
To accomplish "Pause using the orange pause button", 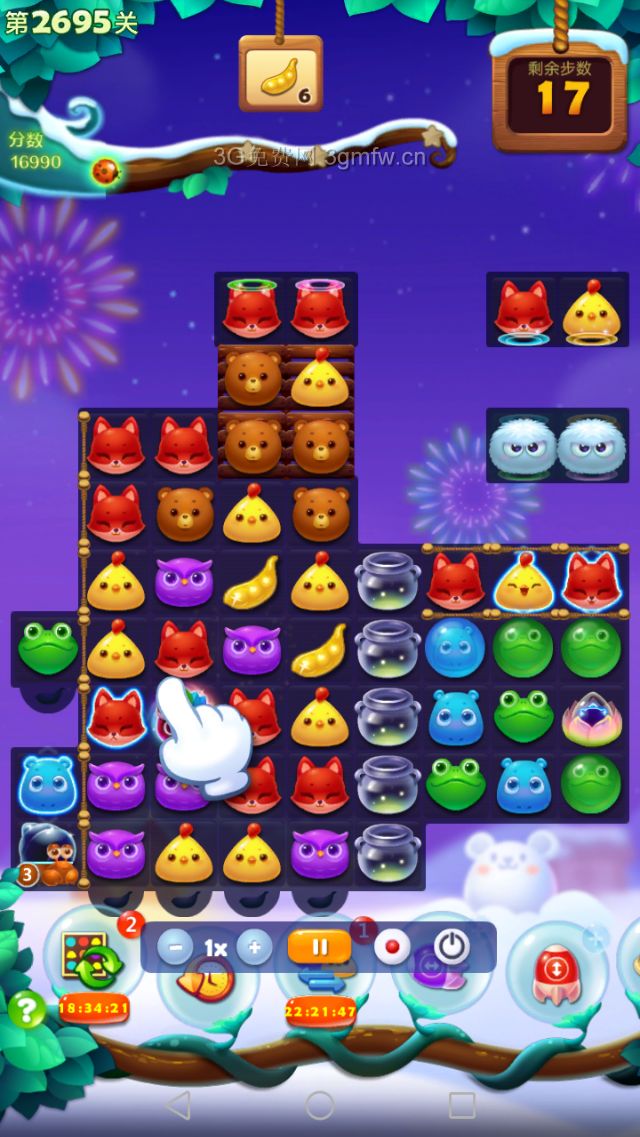I will coord(319,946).
